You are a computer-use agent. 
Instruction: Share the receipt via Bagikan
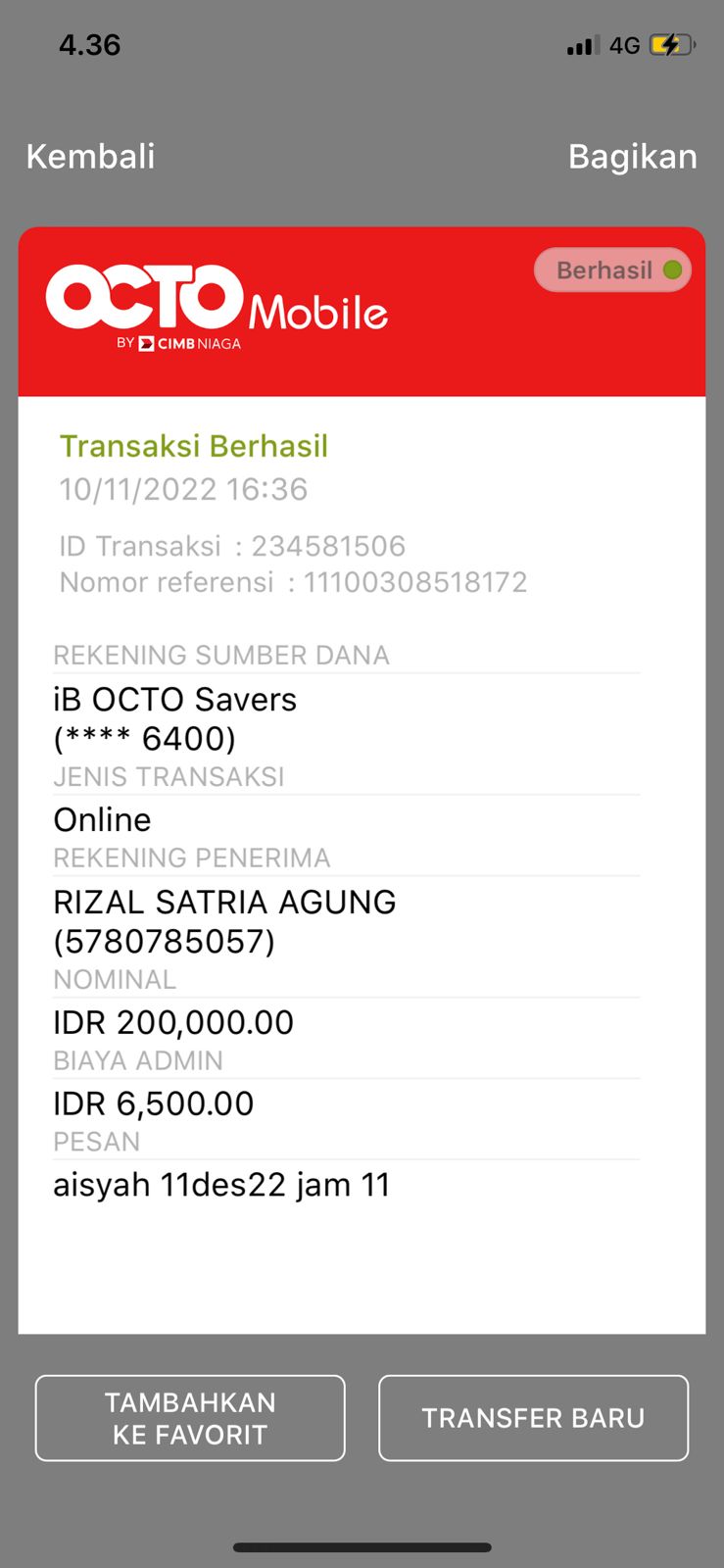(632, 157)
